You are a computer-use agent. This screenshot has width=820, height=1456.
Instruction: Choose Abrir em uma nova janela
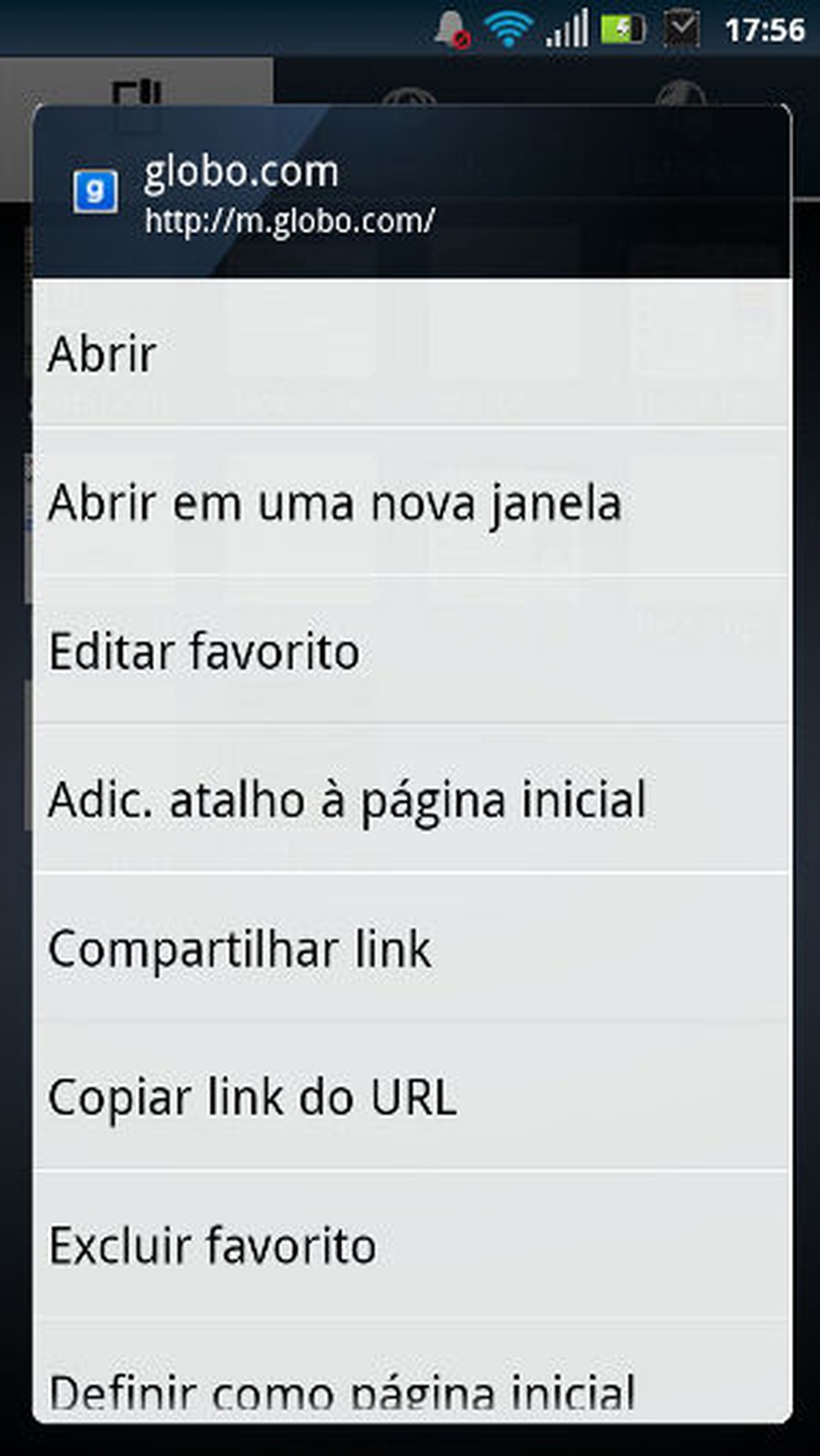pyautogui.click(x=410, y=503)
